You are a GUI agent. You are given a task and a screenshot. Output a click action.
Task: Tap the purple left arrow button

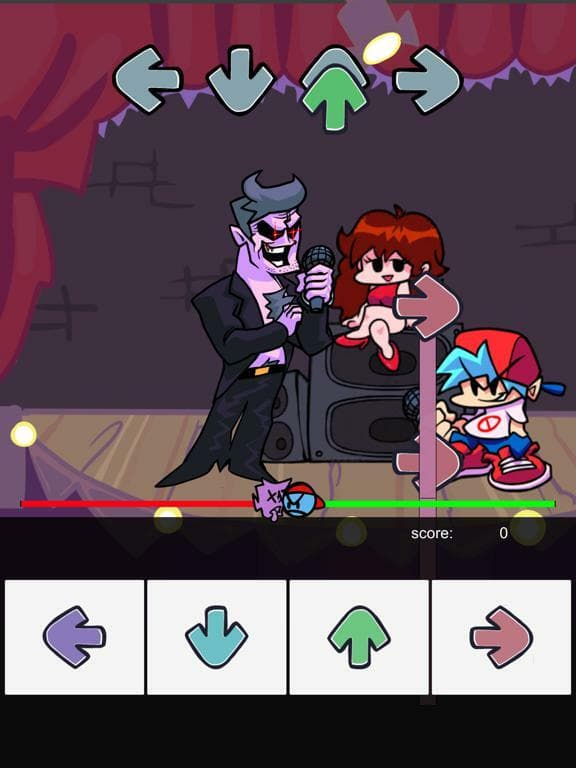coord(74,637)
